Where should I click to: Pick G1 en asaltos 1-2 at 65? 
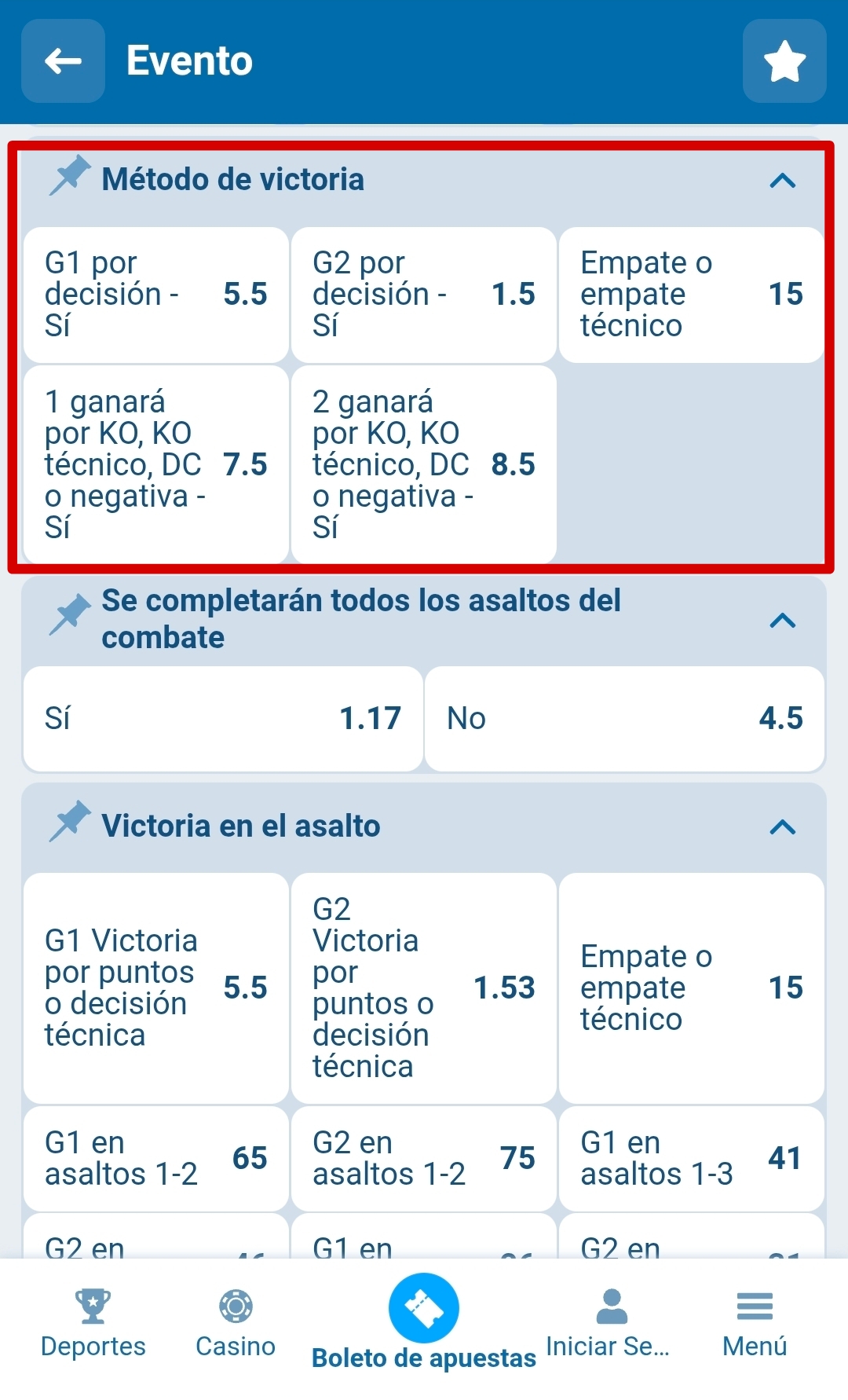tap(156, 1158)
